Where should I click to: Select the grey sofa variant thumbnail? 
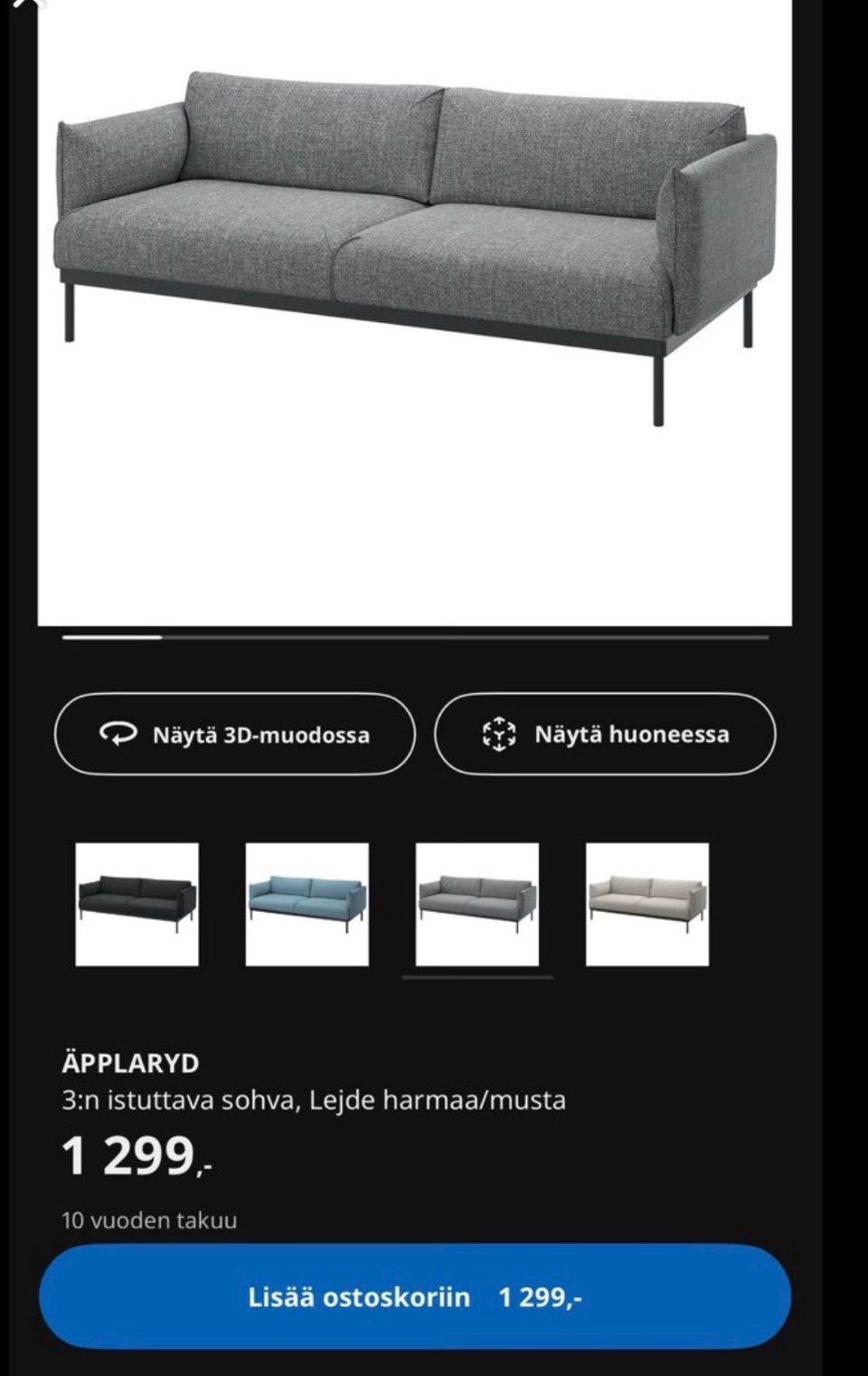[479, 901]
